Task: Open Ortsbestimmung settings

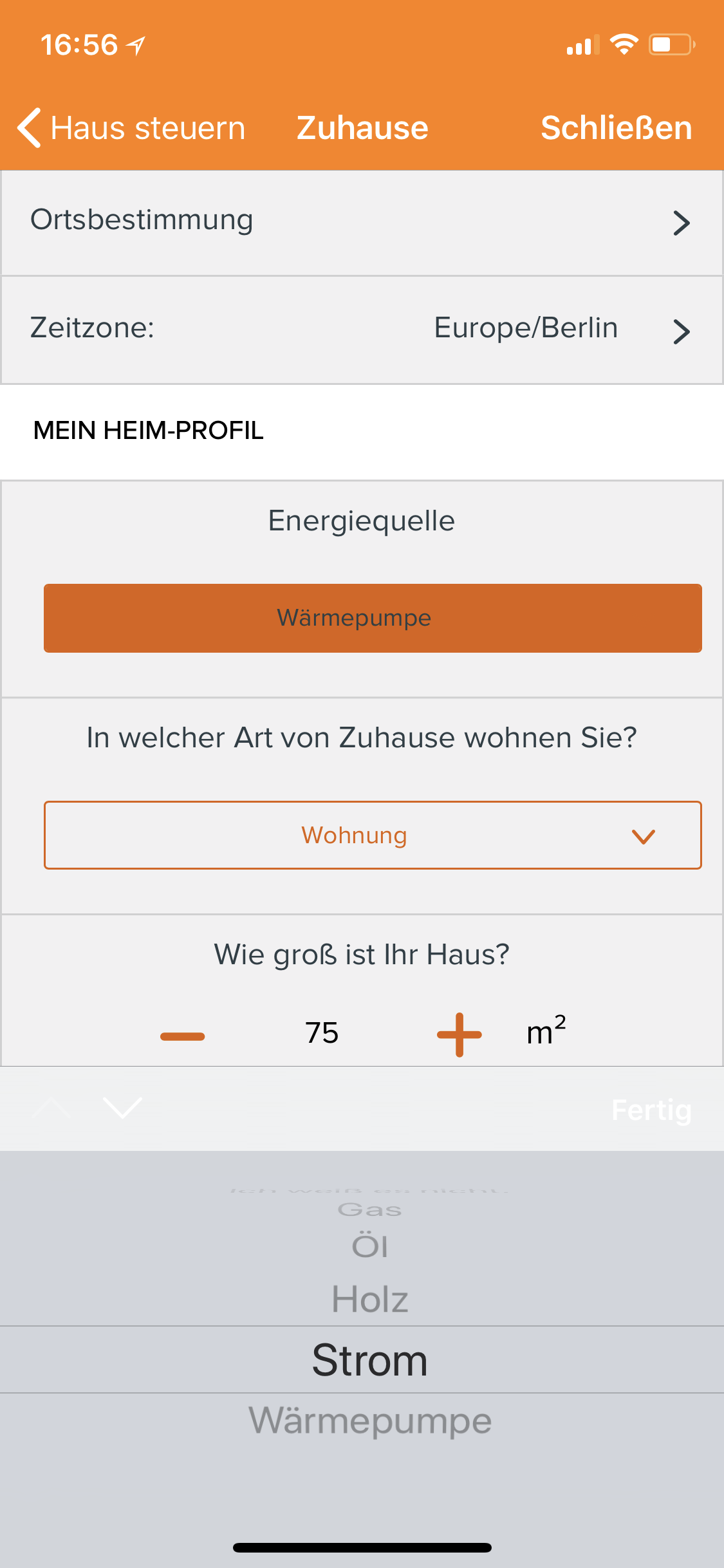Action: [x=362, y=222]
